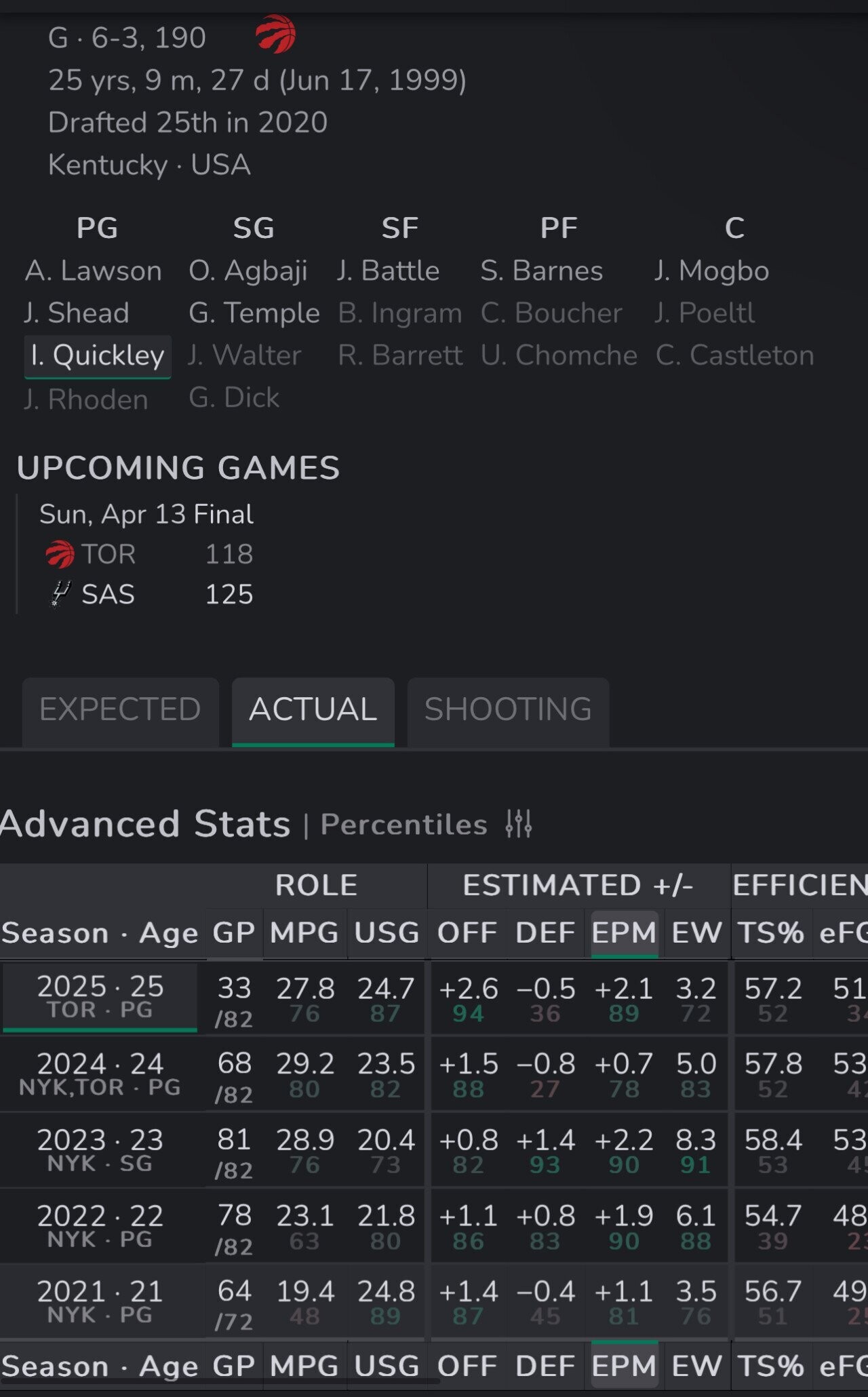Open the TOR vs SAS game result

click(146, 555)
